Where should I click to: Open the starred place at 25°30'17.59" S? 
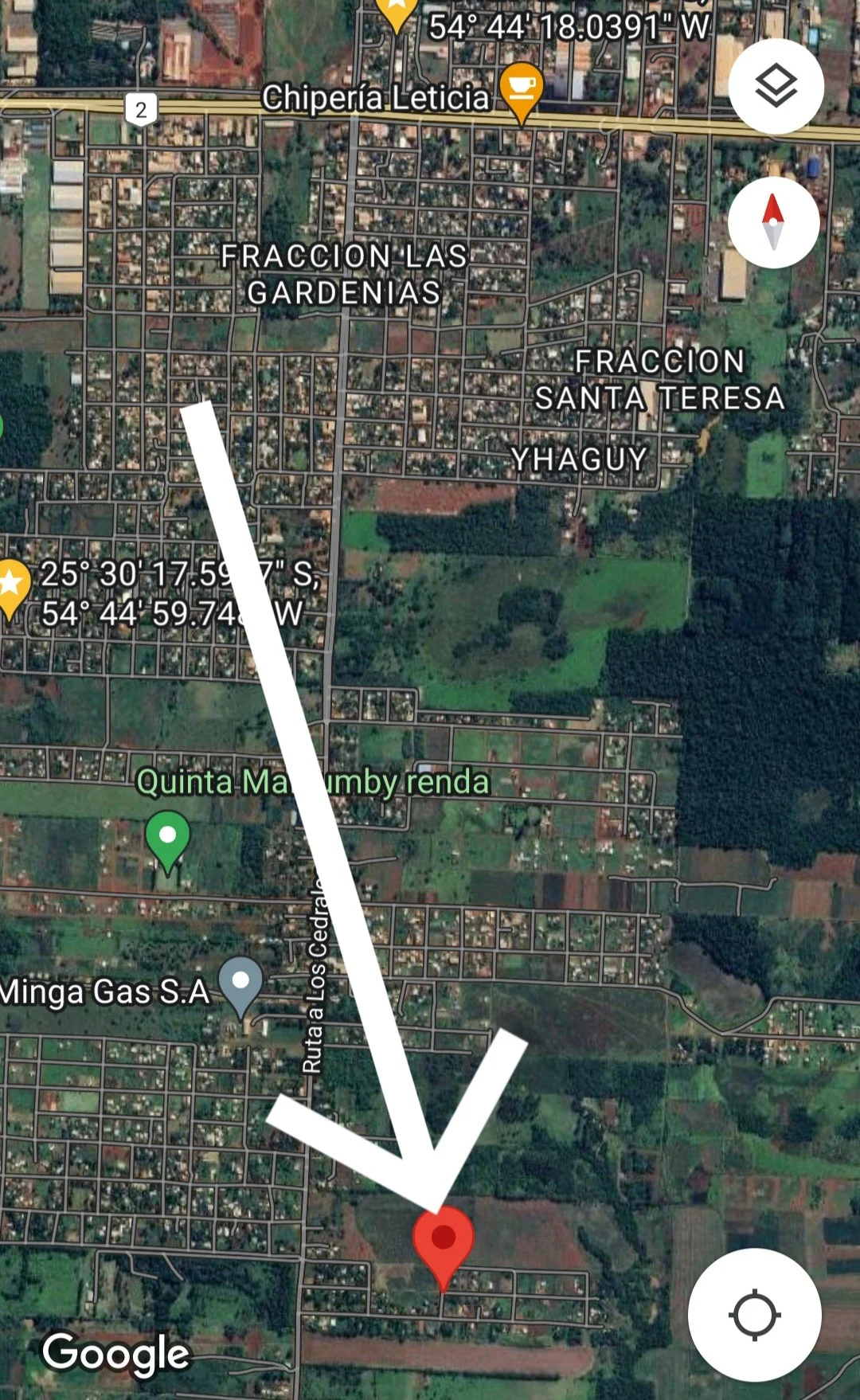click(x=11, y=585)
